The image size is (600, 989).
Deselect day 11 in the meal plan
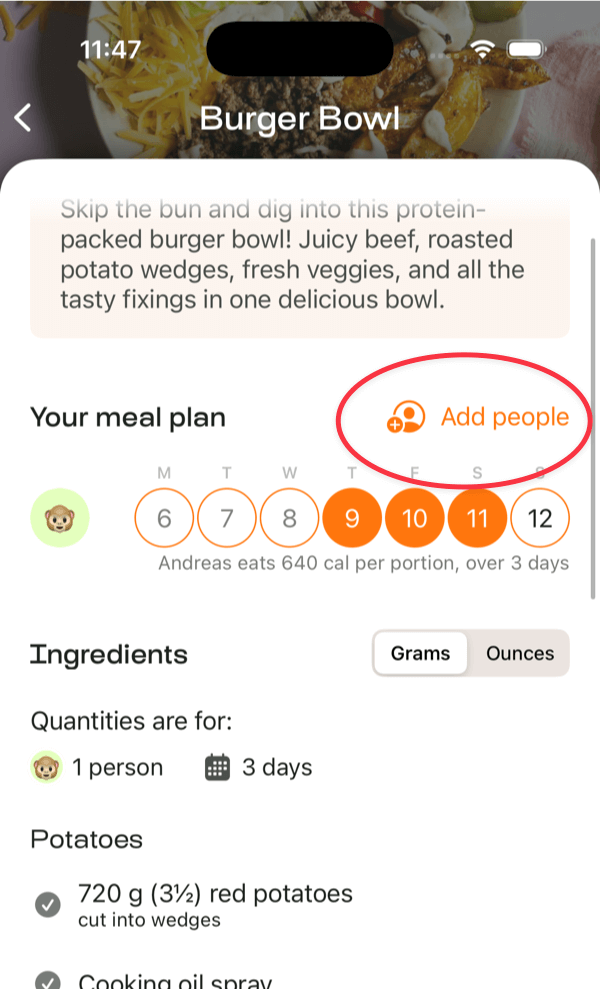(x=477, y=519)
